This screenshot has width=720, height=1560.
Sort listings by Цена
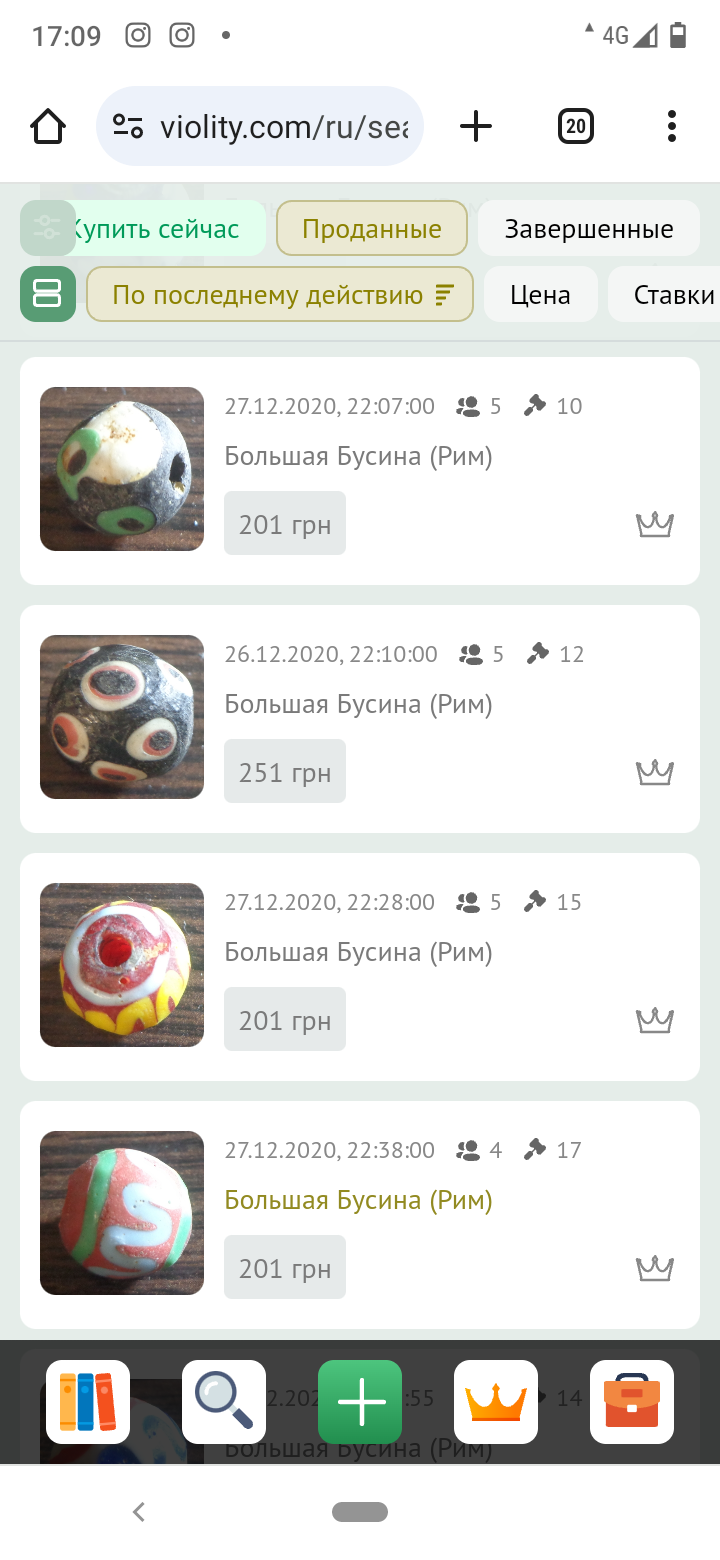coord(540,294)
